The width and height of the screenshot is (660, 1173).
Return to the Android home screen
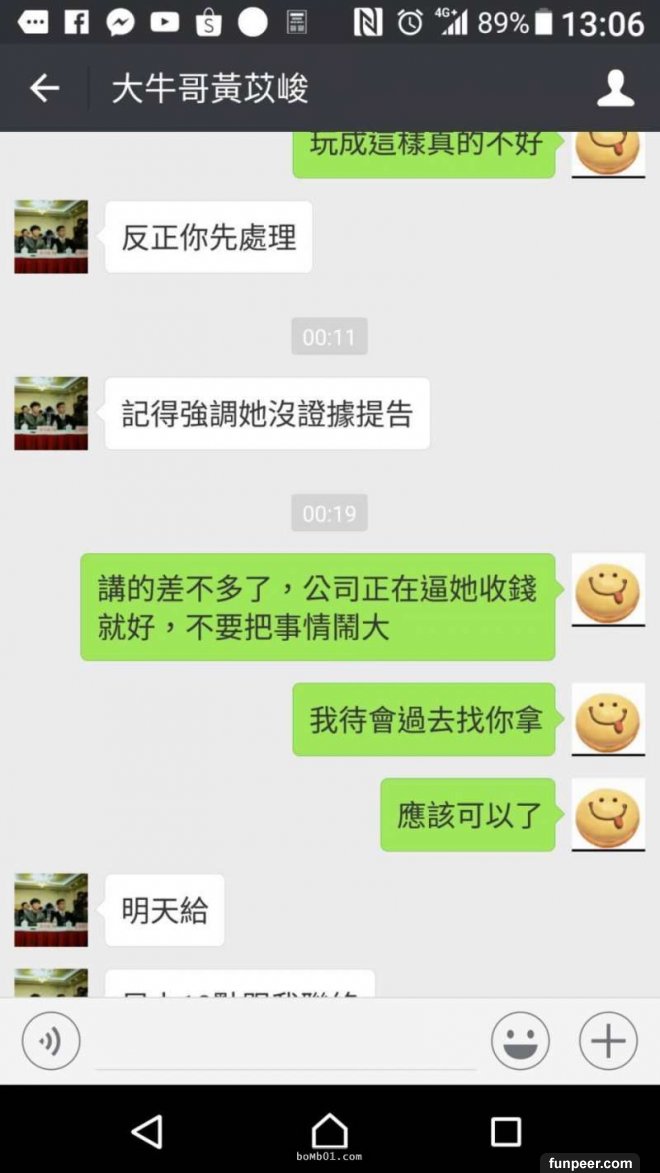tap(330, 1131)
